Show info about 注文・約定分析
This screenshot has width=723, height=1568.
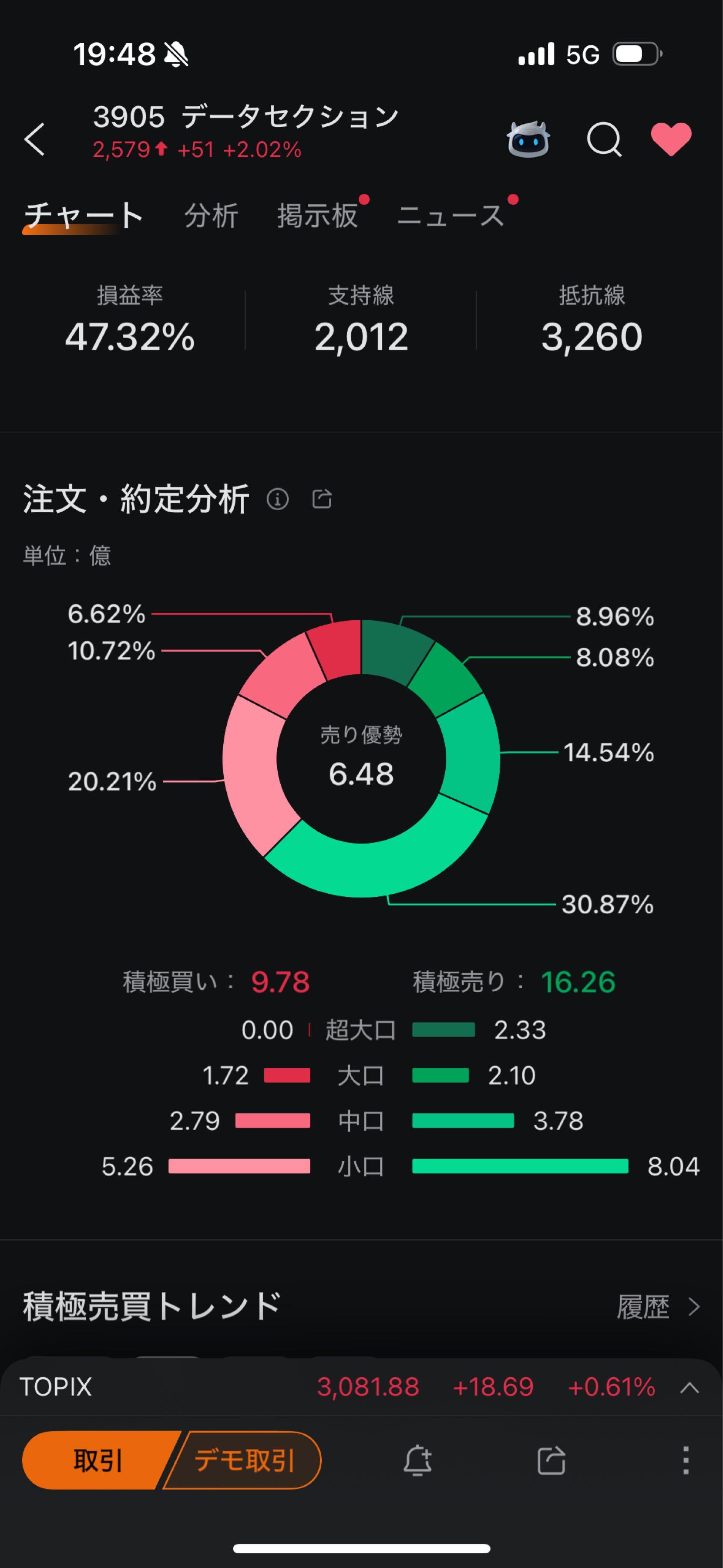click(x=277, y=499)
